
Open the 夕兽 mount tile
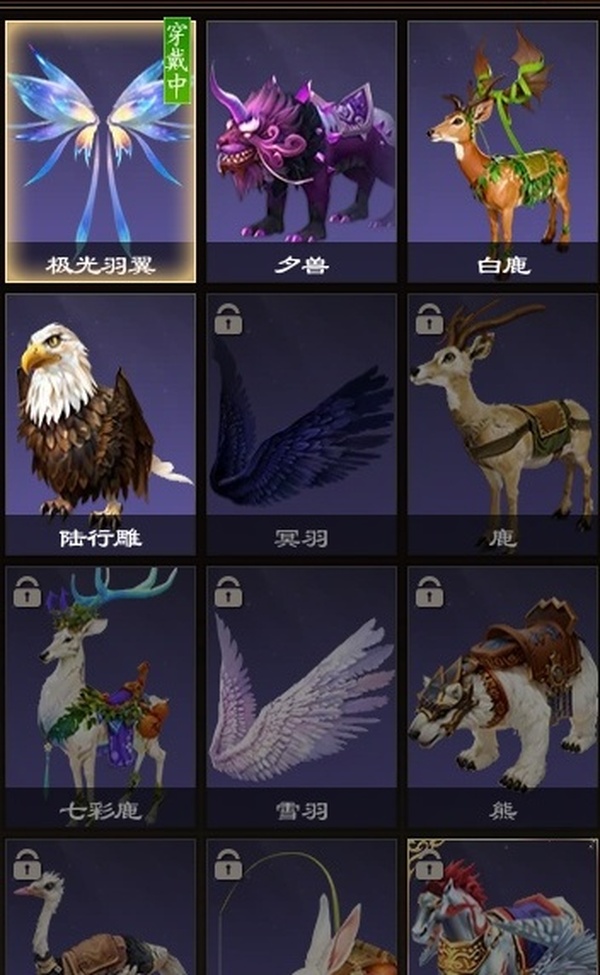pyautogui.click(x=301, y=150)
